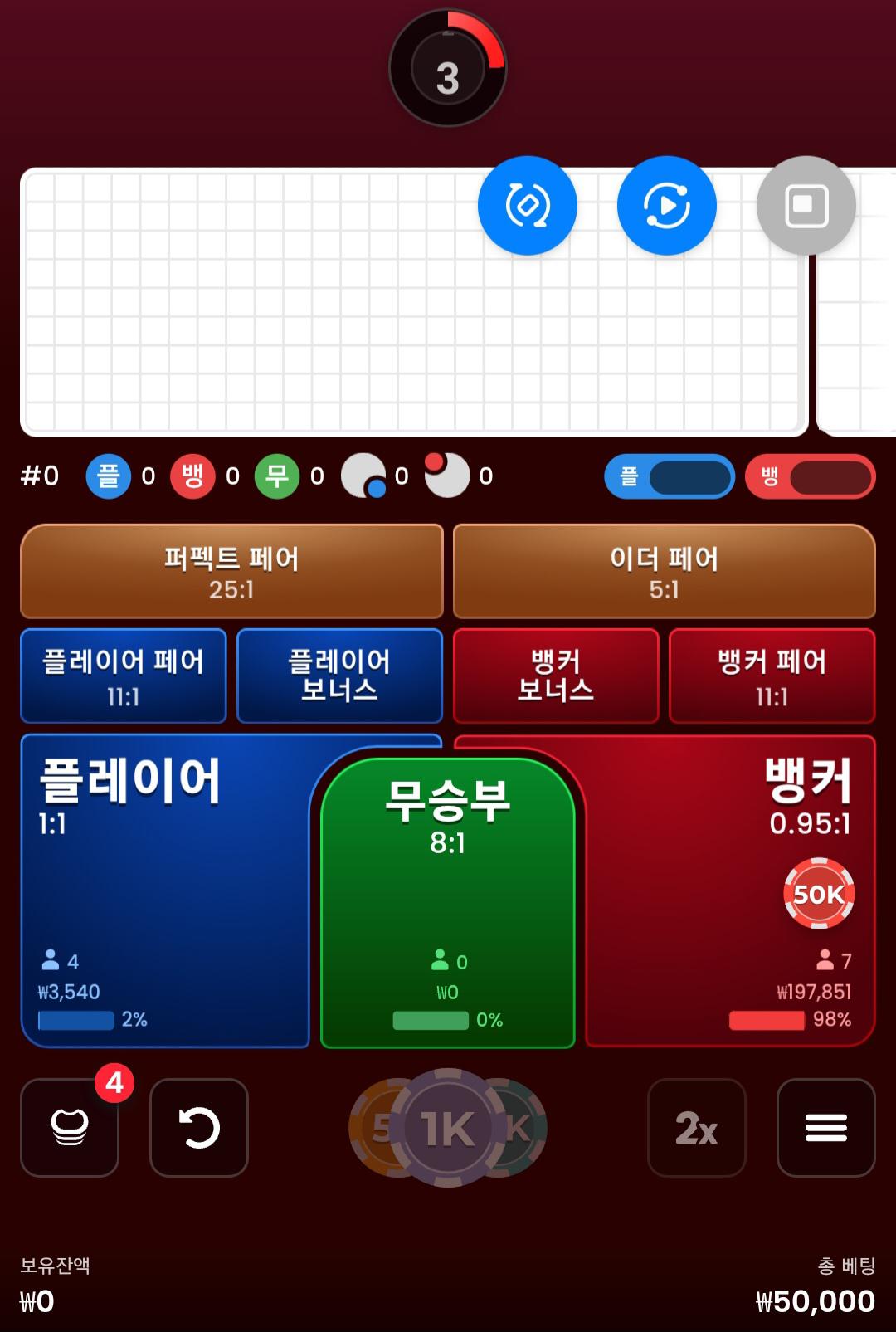Undo the last bet
The image size is (896, 1332).
tap(199, 1127)
